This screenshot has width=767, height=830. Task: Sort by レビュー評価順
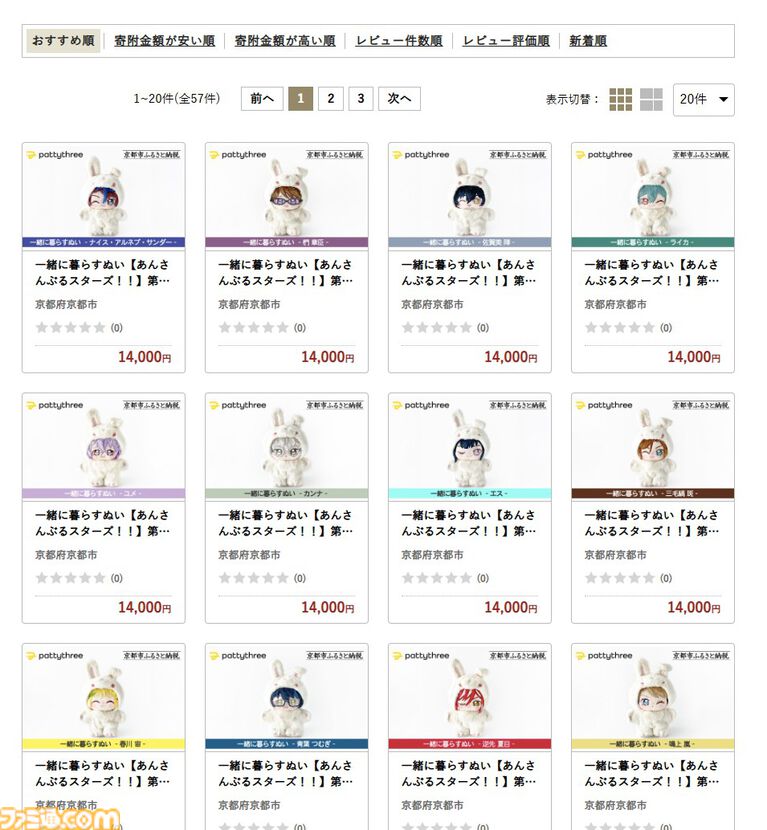click(506, 41)
